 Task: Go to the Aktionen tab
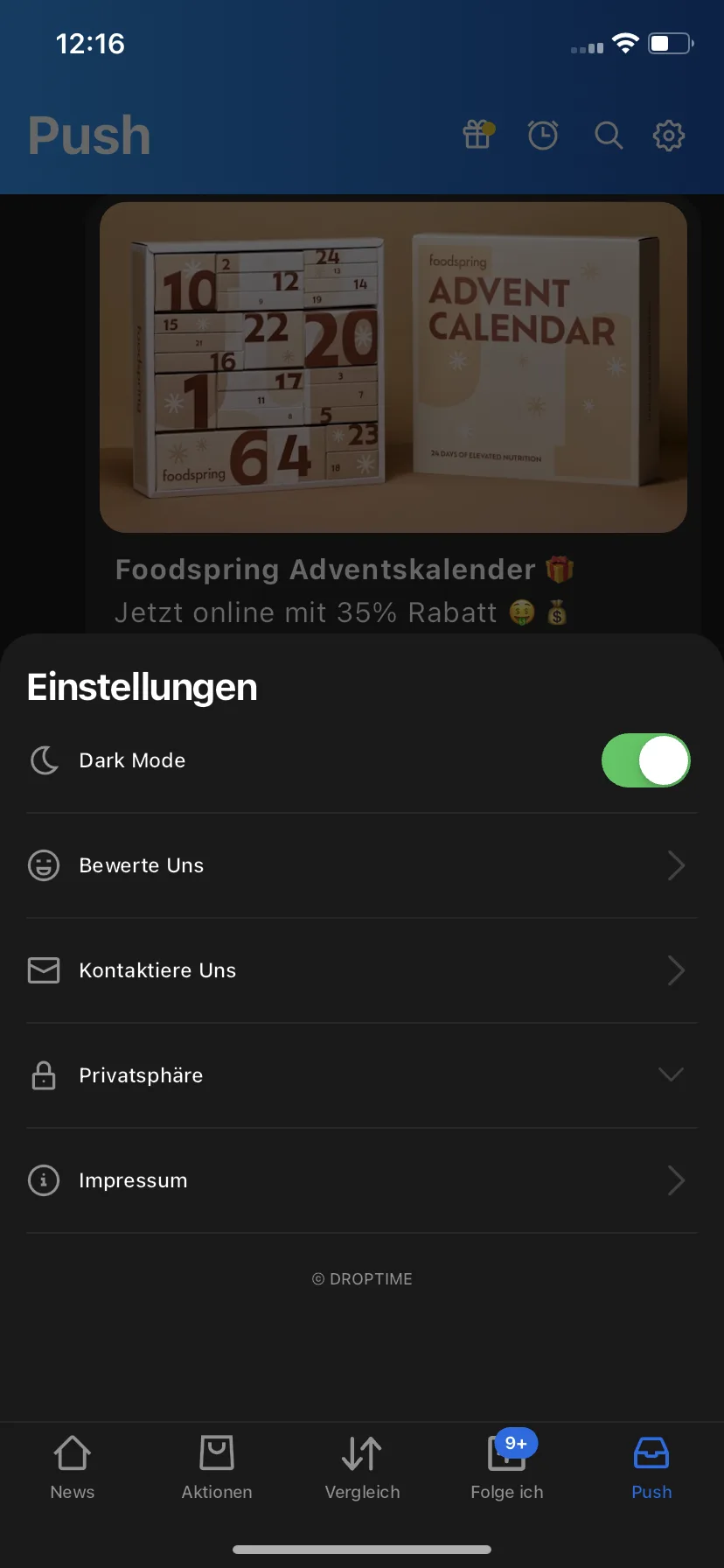[x=217, y=1467]
